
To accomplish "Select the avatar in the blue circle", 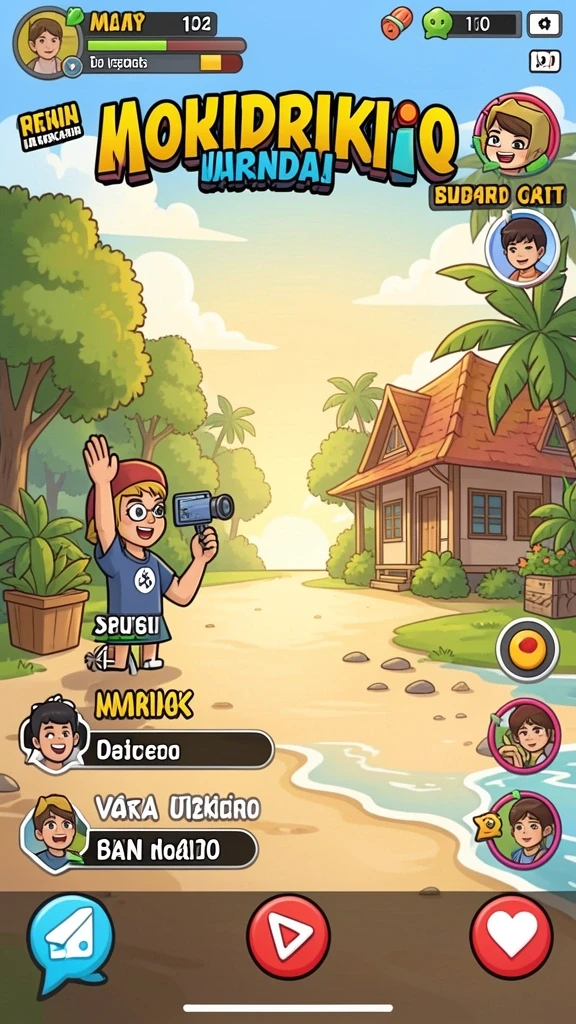I will pos(522,248).
